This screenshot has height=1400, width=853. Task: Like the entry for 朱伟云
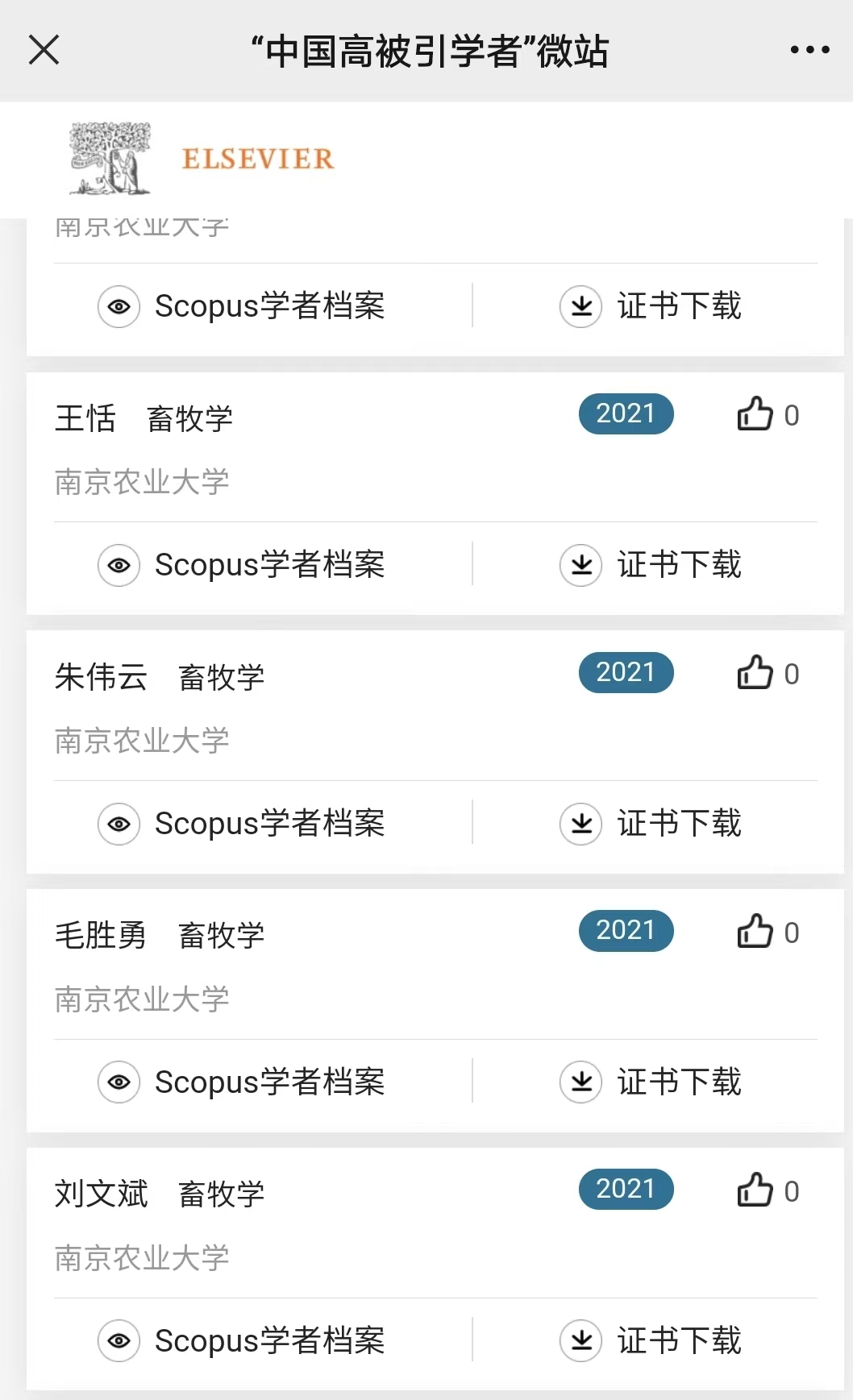click(x=755, y=673)
